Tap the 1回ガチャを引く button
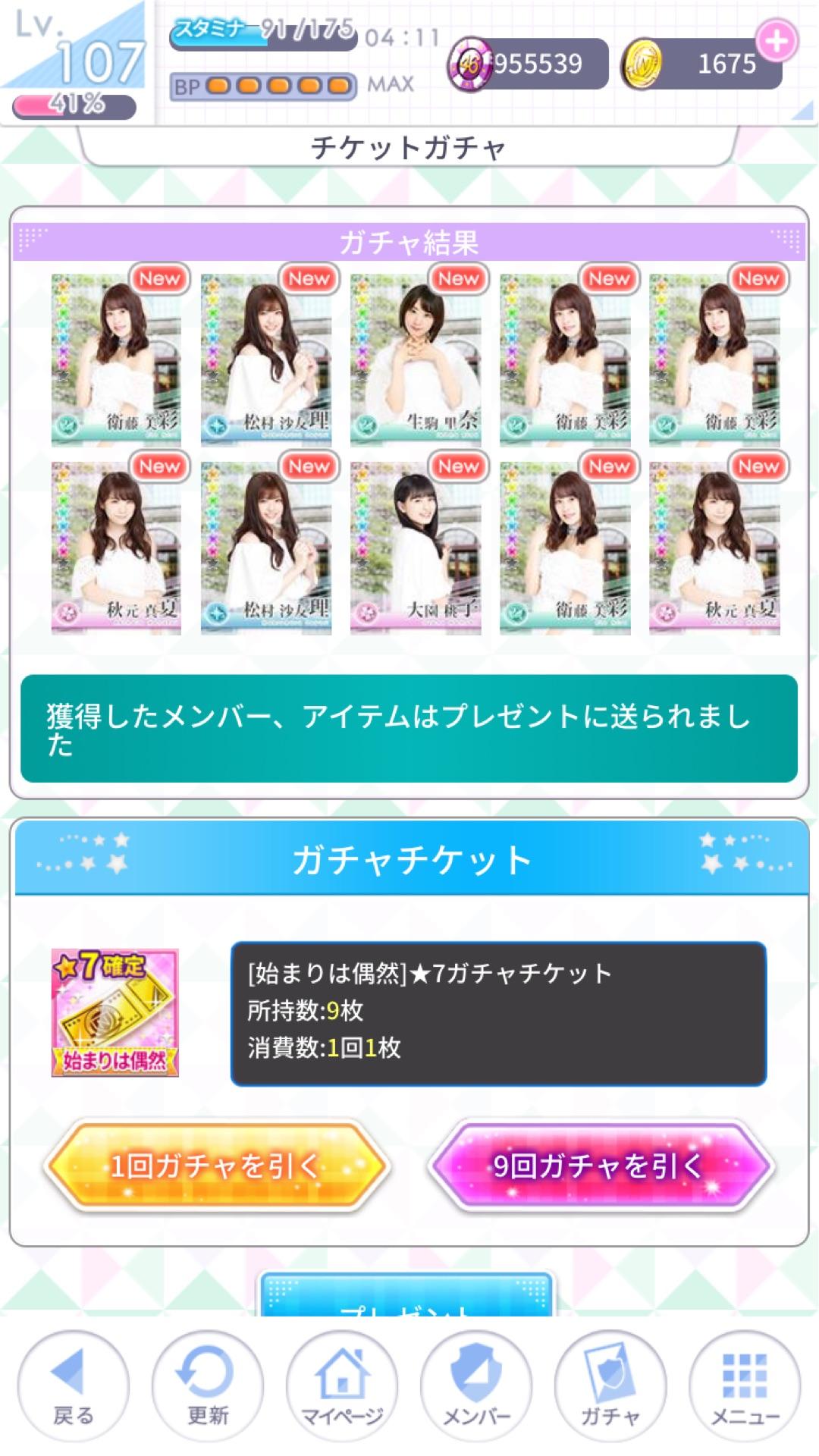This screenshot has height=1456, width=819. coord(216,1166)
